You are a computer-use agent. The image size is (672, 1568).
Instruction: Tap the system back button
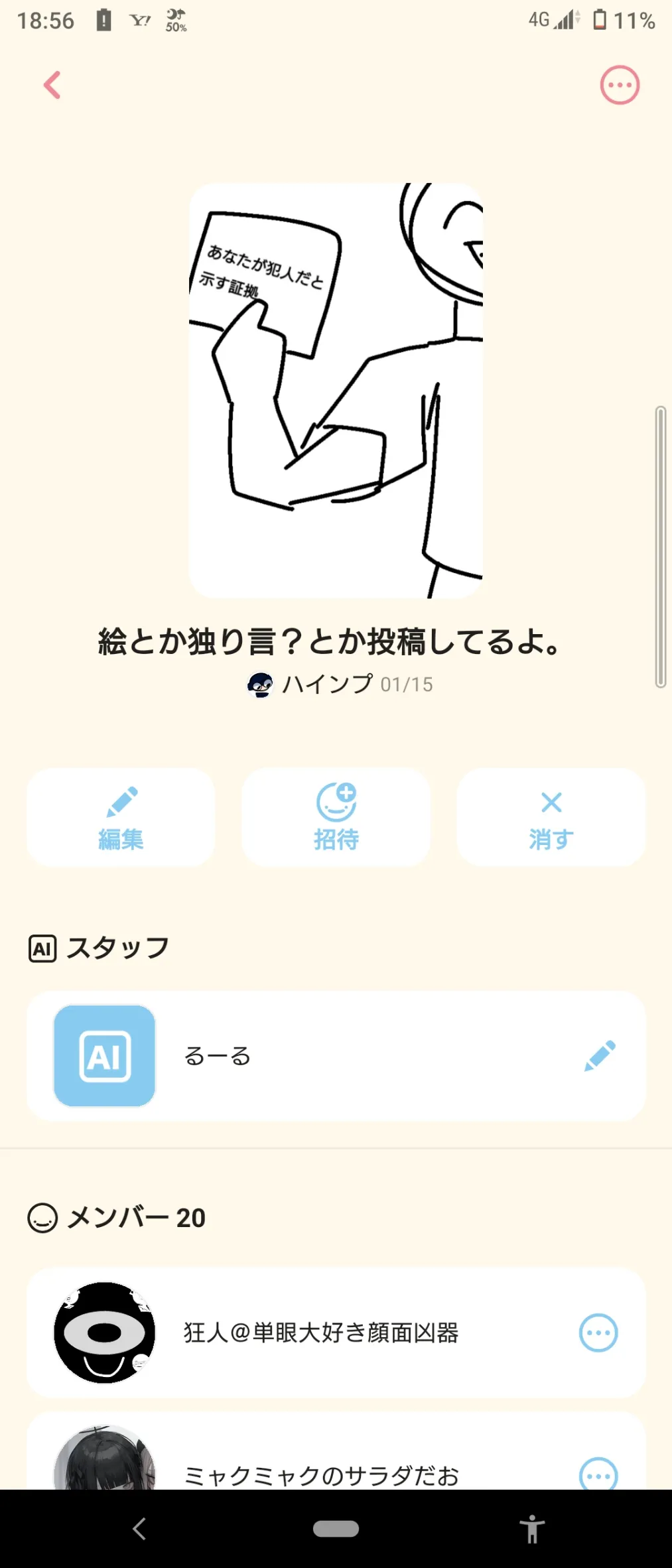(x=139, y=1529)
